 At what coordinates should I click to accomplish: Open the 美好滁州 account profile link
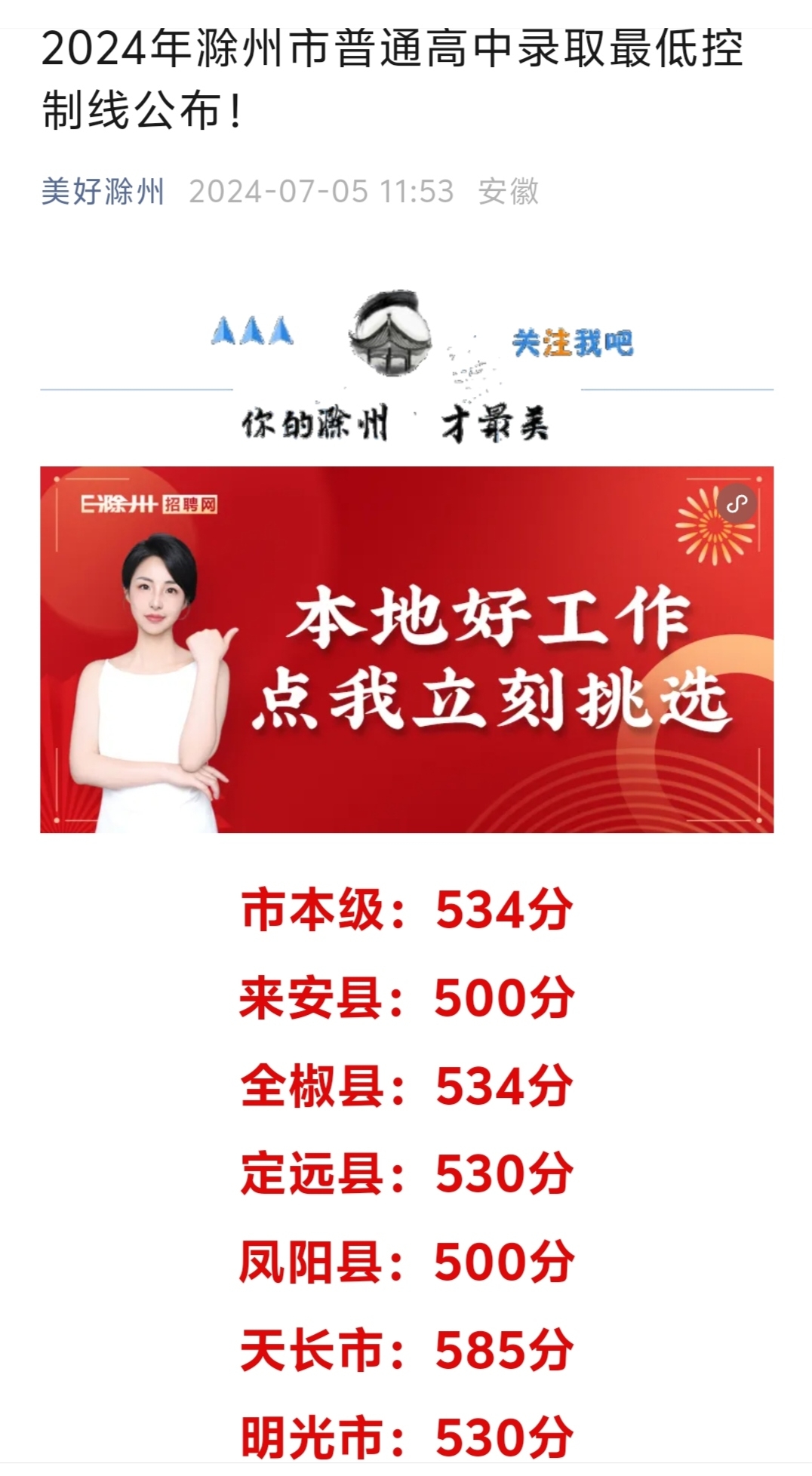[103, 192]
